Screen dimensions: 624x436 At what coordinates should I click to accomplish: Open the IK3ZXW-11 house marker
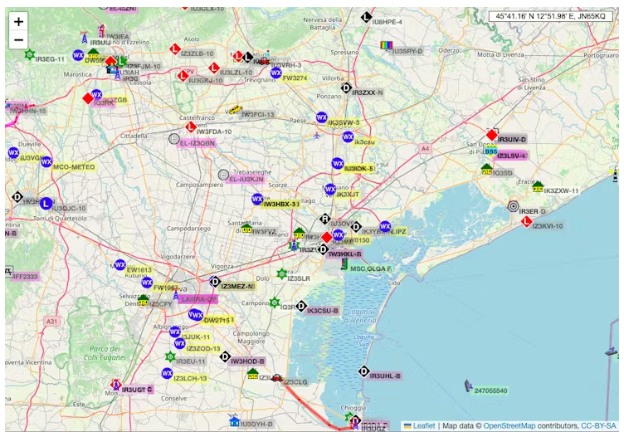click(538, 186)
